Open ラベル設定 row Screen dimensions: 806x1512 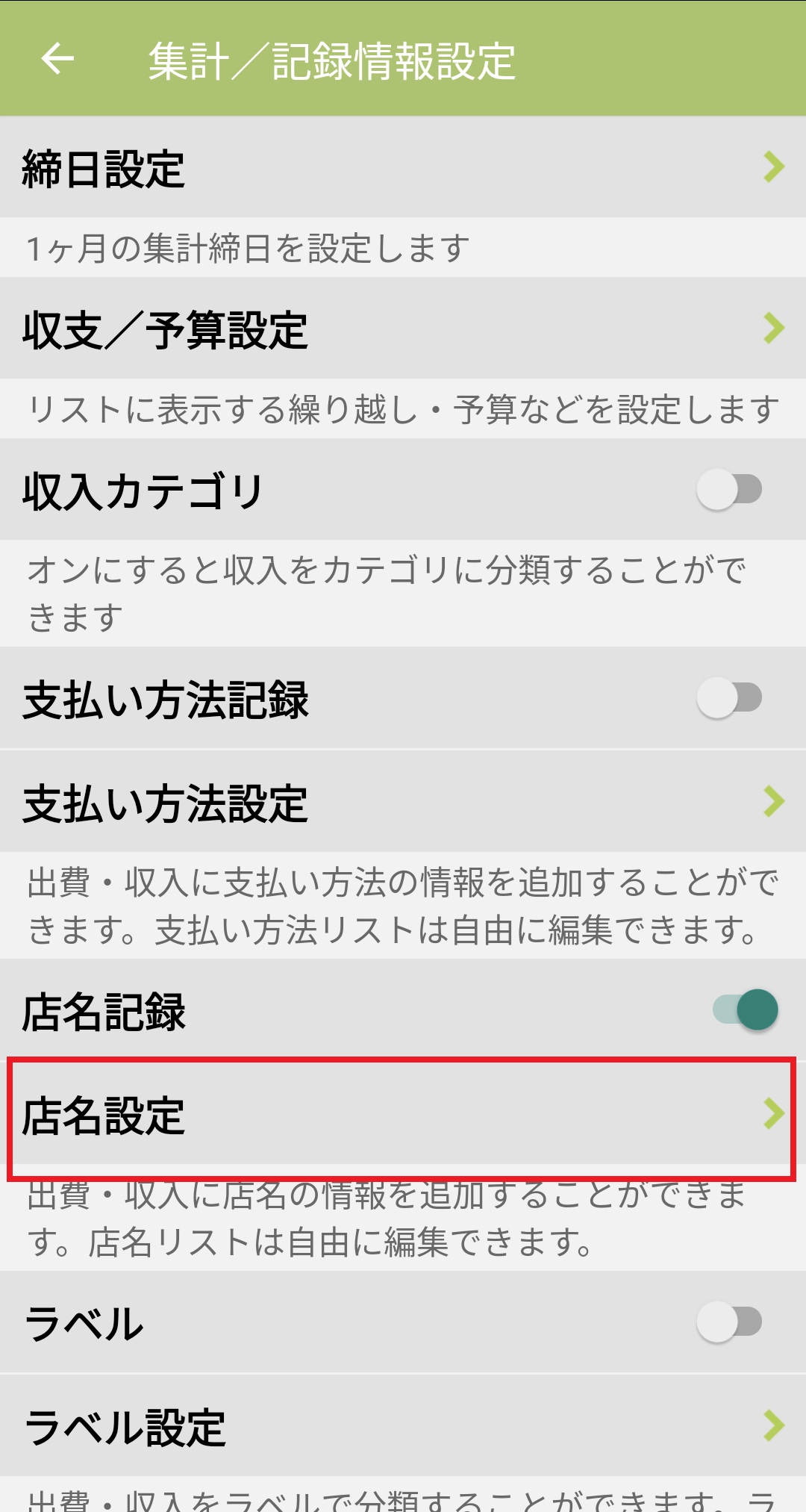tap(403, 1426)
